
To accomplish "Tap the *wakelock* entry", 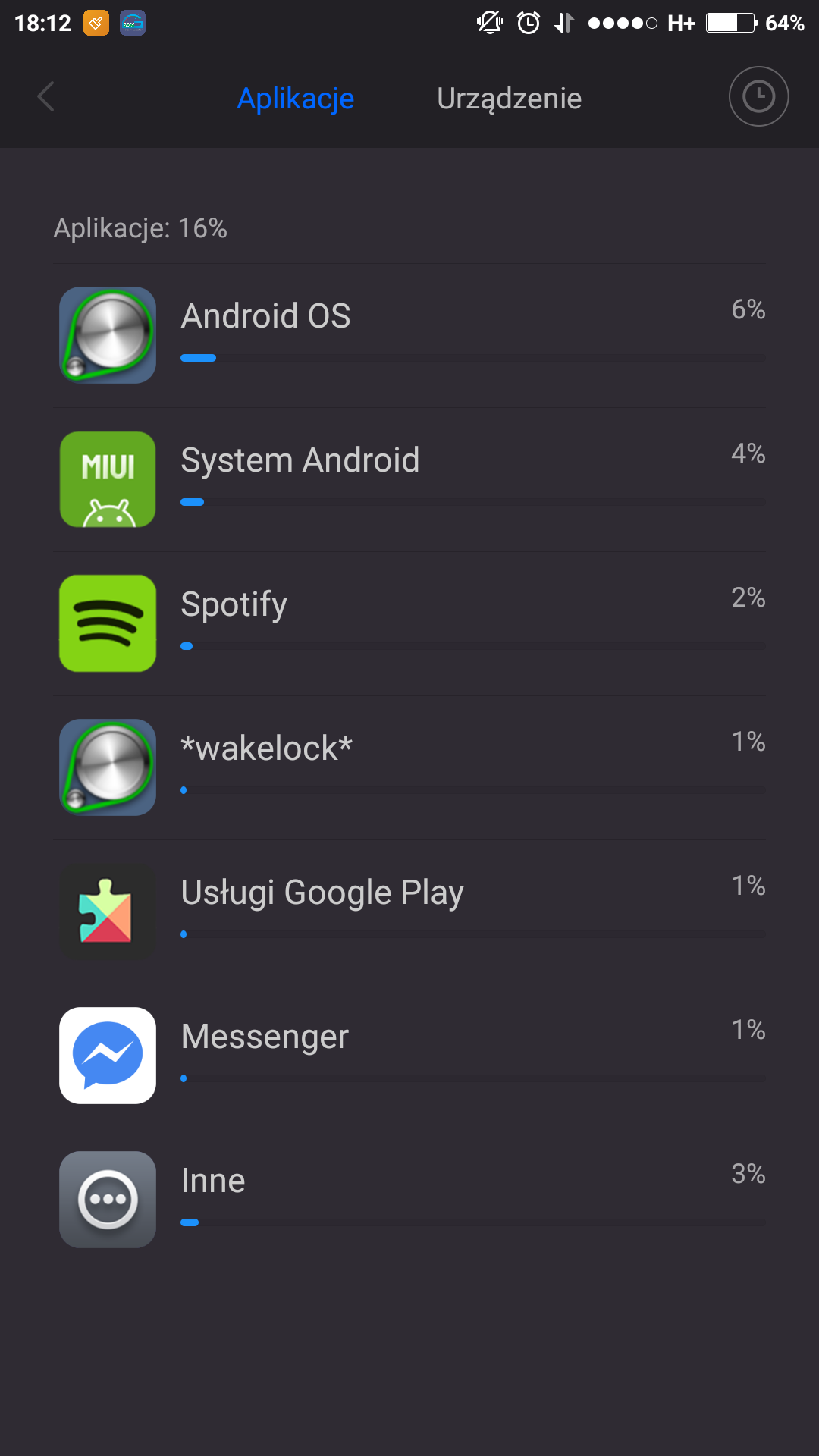I will click(409, 767).
